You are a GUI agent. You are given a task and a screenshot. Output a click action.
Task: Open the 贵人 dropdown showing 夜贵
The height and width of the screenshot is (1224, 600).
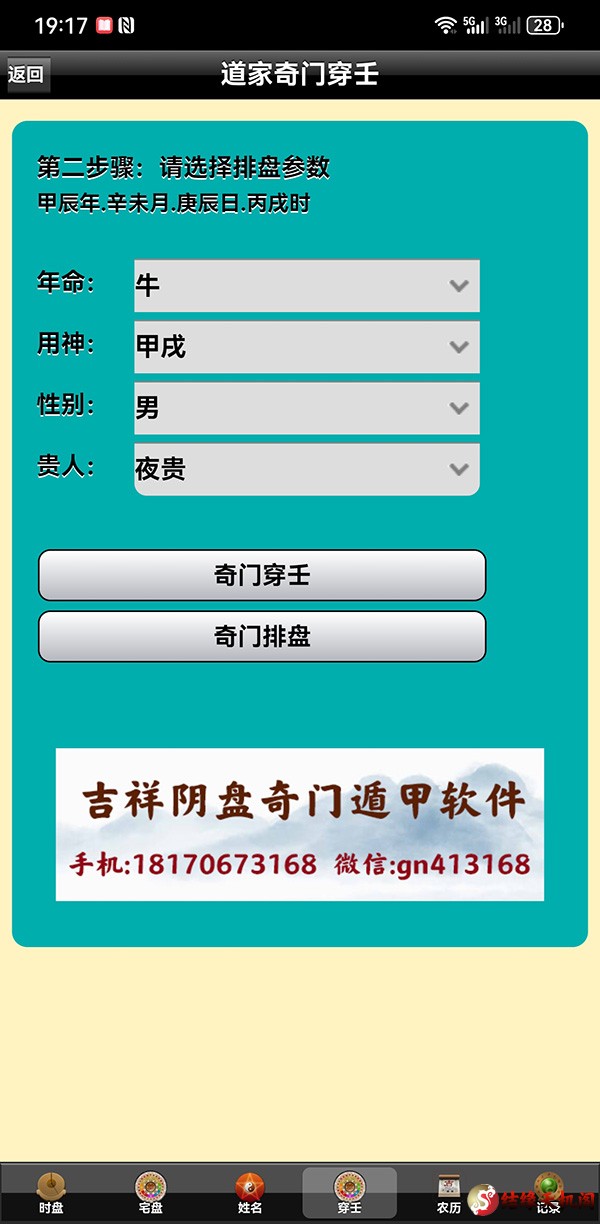pos(306,469)
